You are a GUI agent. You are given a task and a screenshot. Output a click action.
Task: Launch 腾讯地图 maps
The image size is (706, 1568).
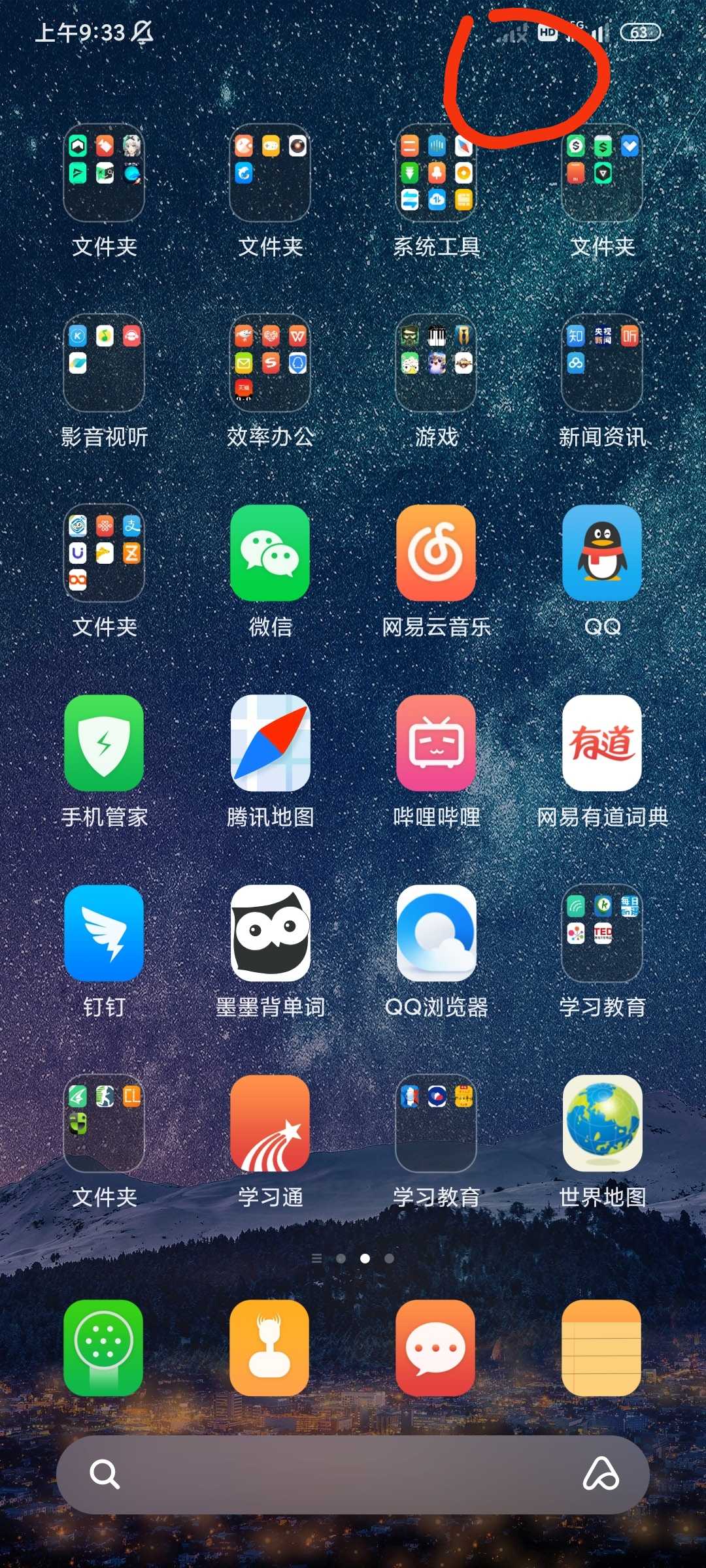(270, 743)
